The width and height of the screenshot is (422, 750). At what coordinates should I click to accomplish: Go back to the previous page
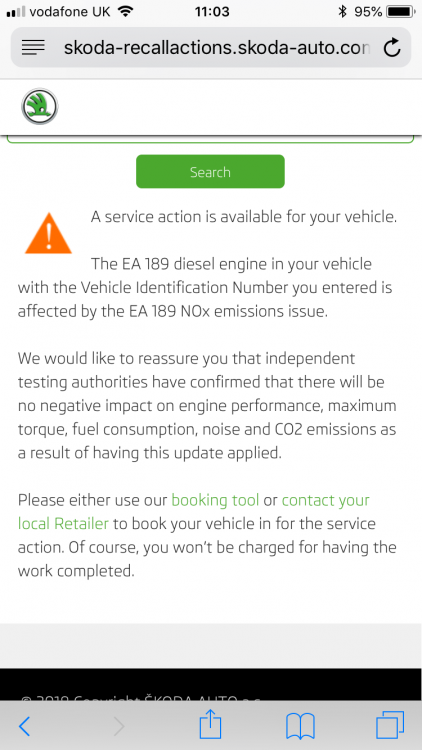click(24, 726)
